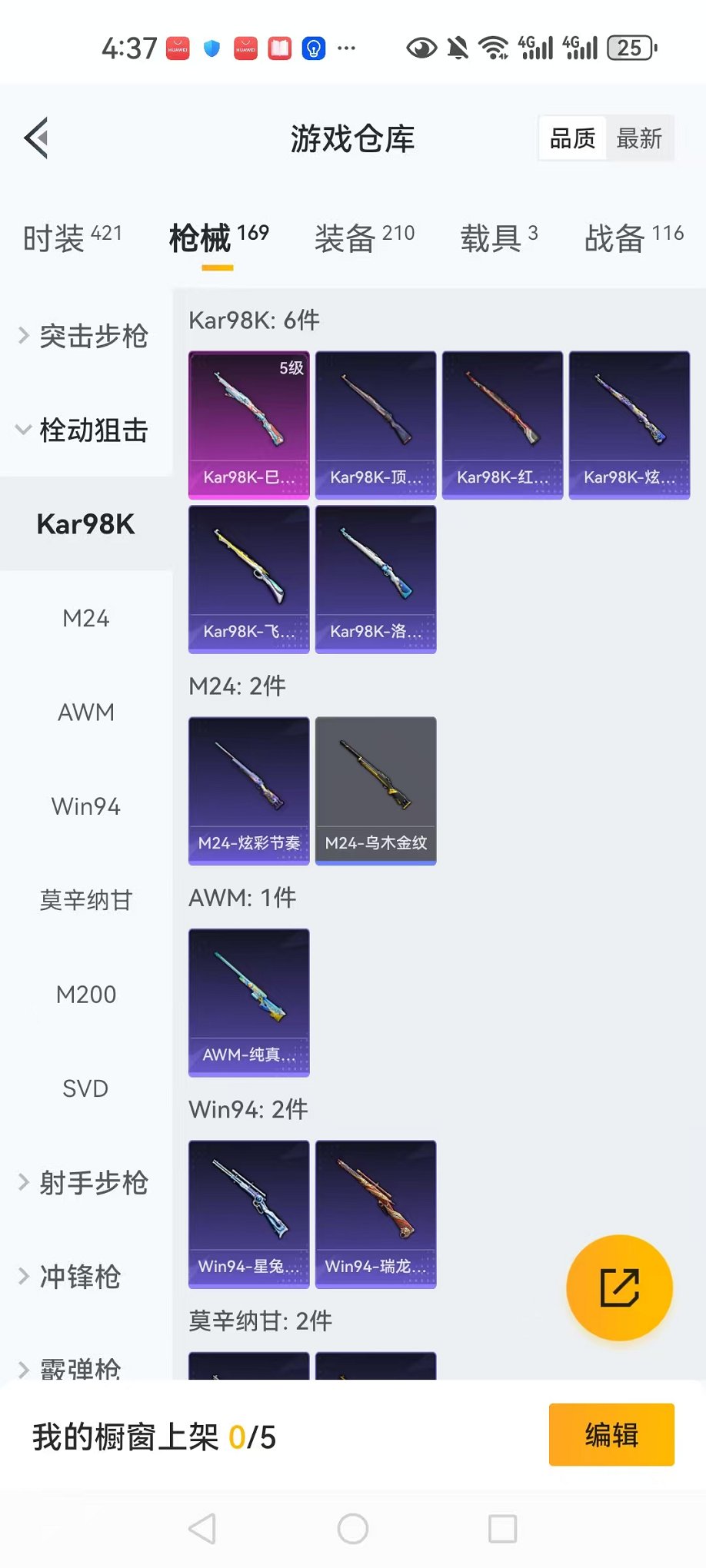
Task: Open the M24-乌木金纹 skin
Action: click(375, 791)
